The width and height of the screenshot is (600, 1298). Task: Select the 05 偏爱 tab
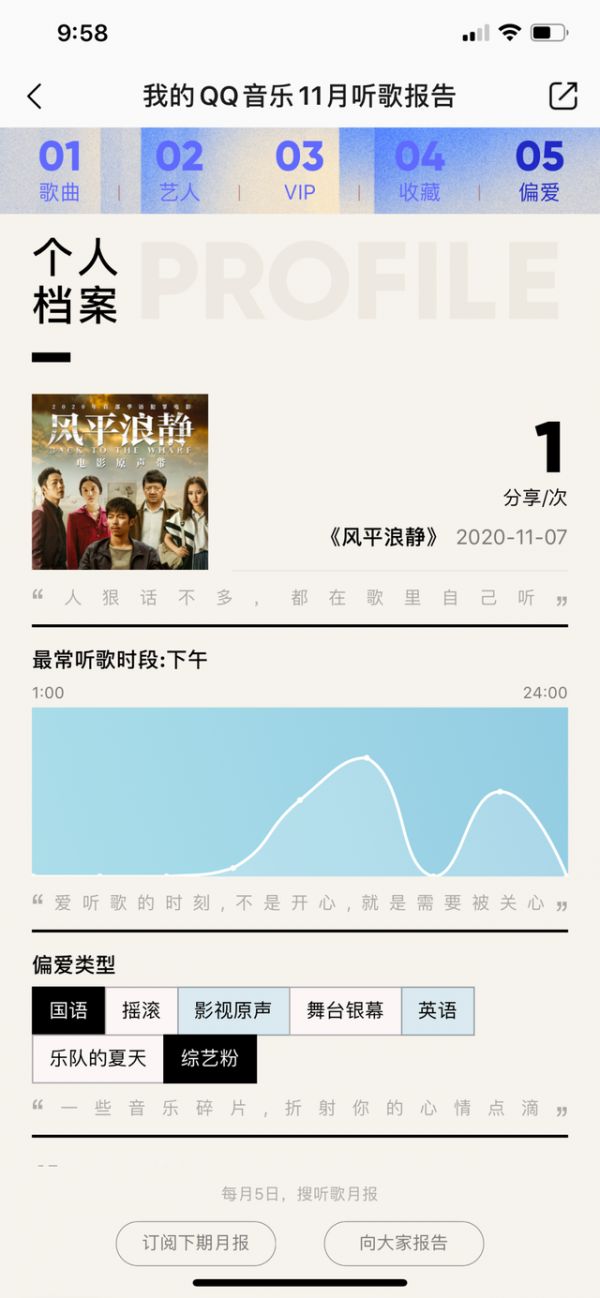point(539,171)
